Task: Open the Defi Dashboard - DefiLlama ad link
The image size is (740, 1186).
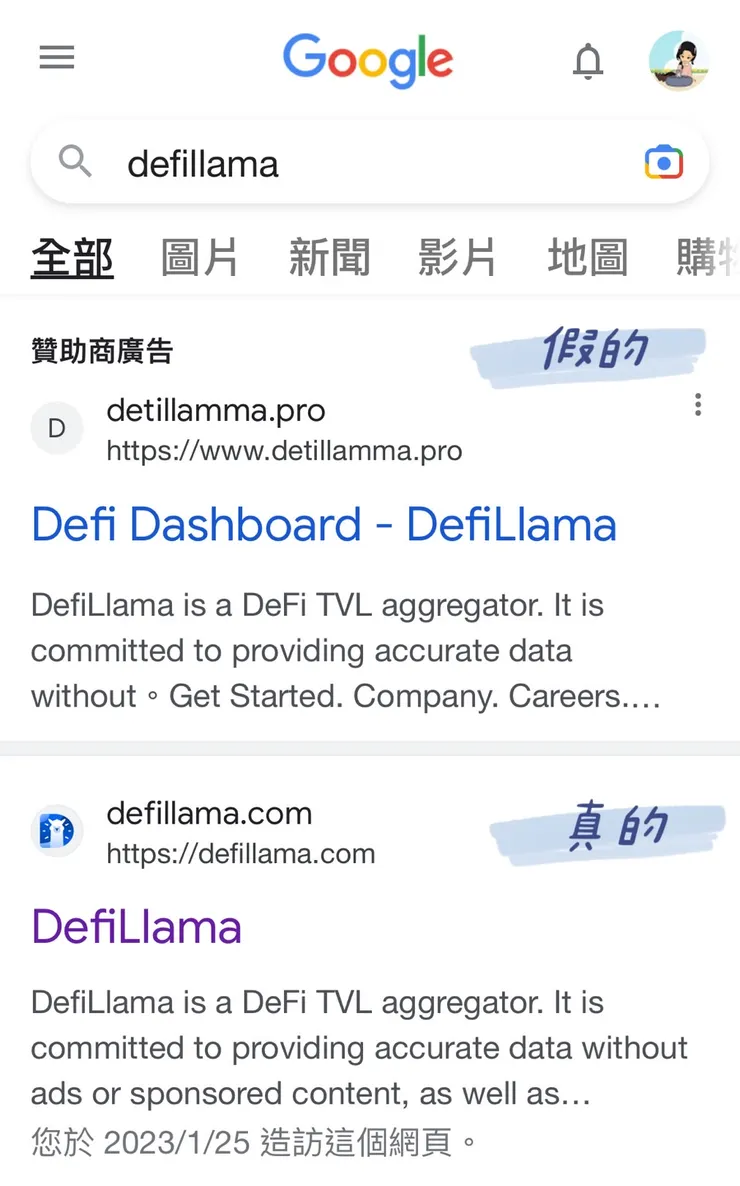Action: pyautogui.click(x=324, y=525)
